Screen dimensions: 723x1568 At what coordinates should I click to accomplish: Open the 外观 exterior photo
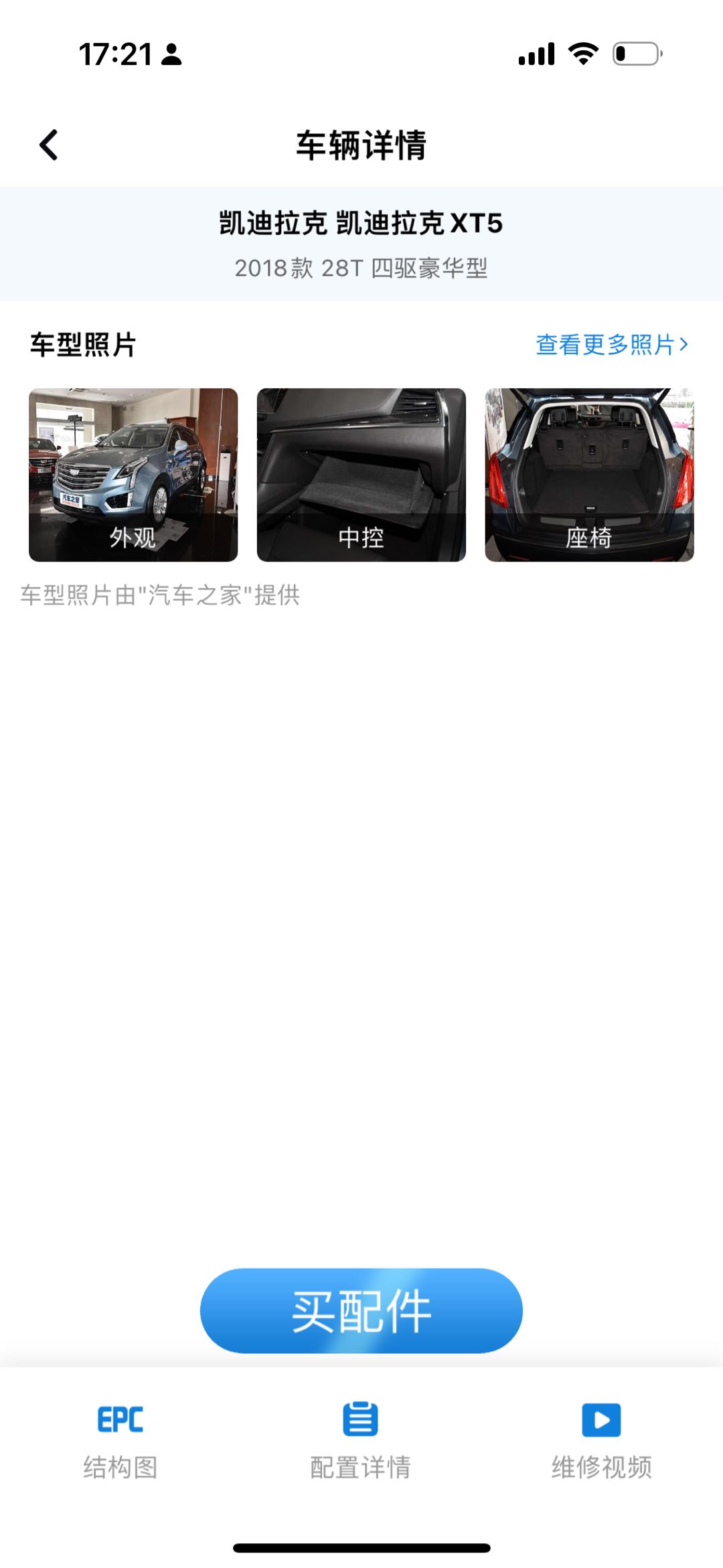pos(133,475)
